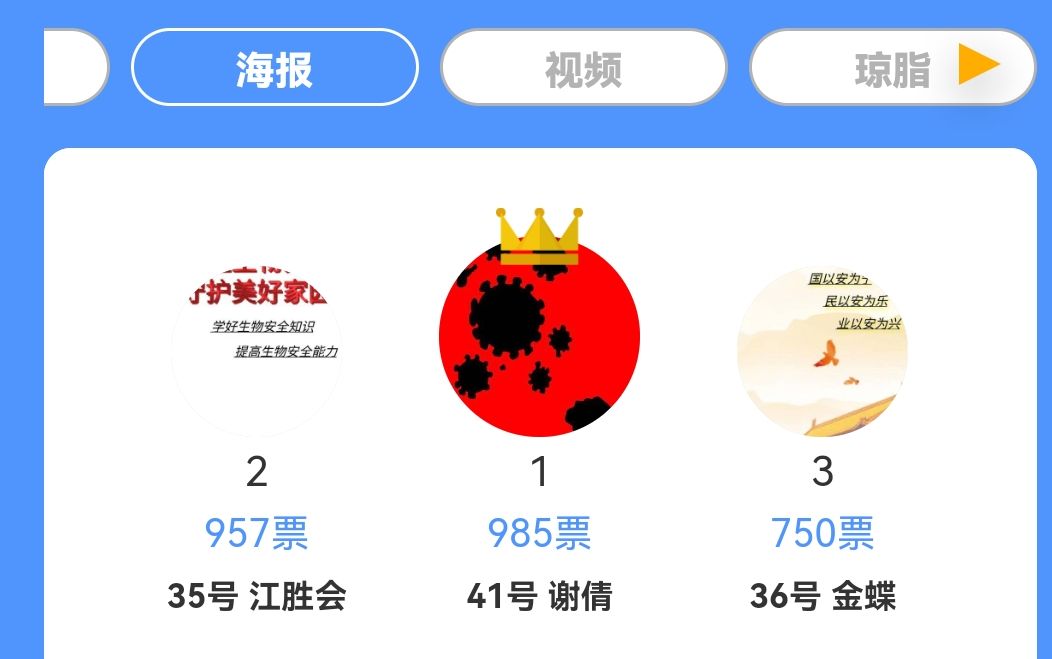
Task: Open 35号 江胜会's poster entry
Action: pos(257,350)
